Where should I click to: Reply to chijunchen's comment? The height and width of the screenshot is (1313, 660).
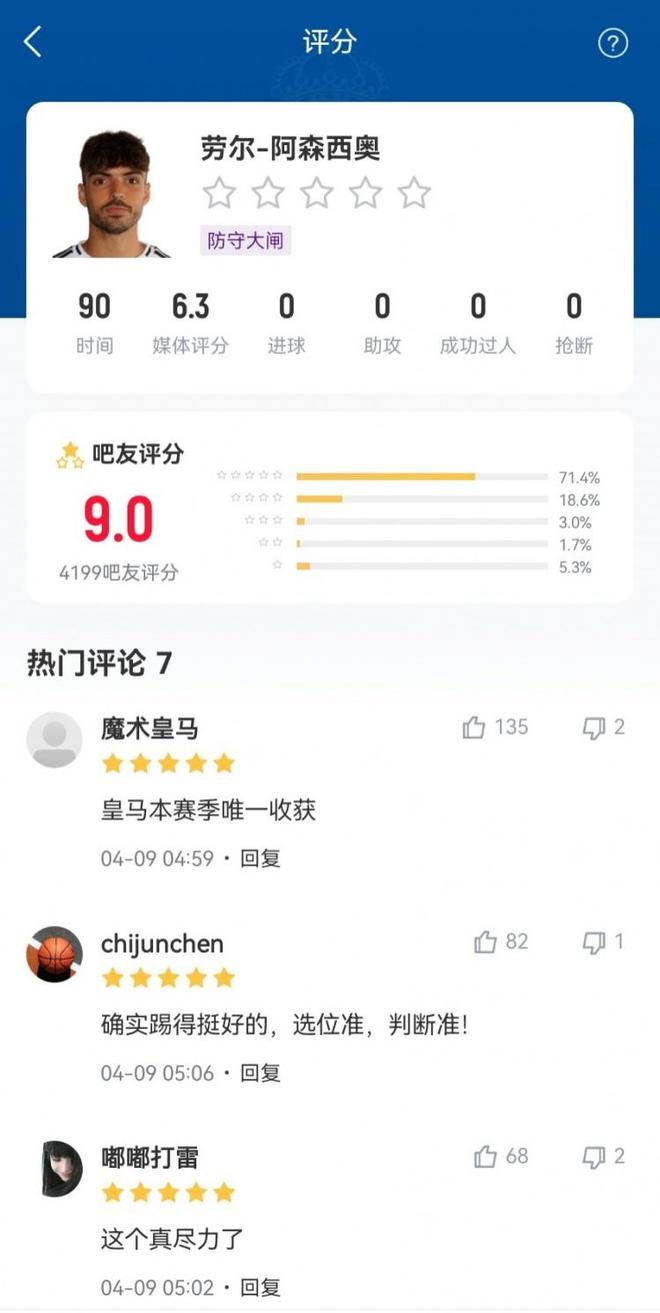point(260,1073)
